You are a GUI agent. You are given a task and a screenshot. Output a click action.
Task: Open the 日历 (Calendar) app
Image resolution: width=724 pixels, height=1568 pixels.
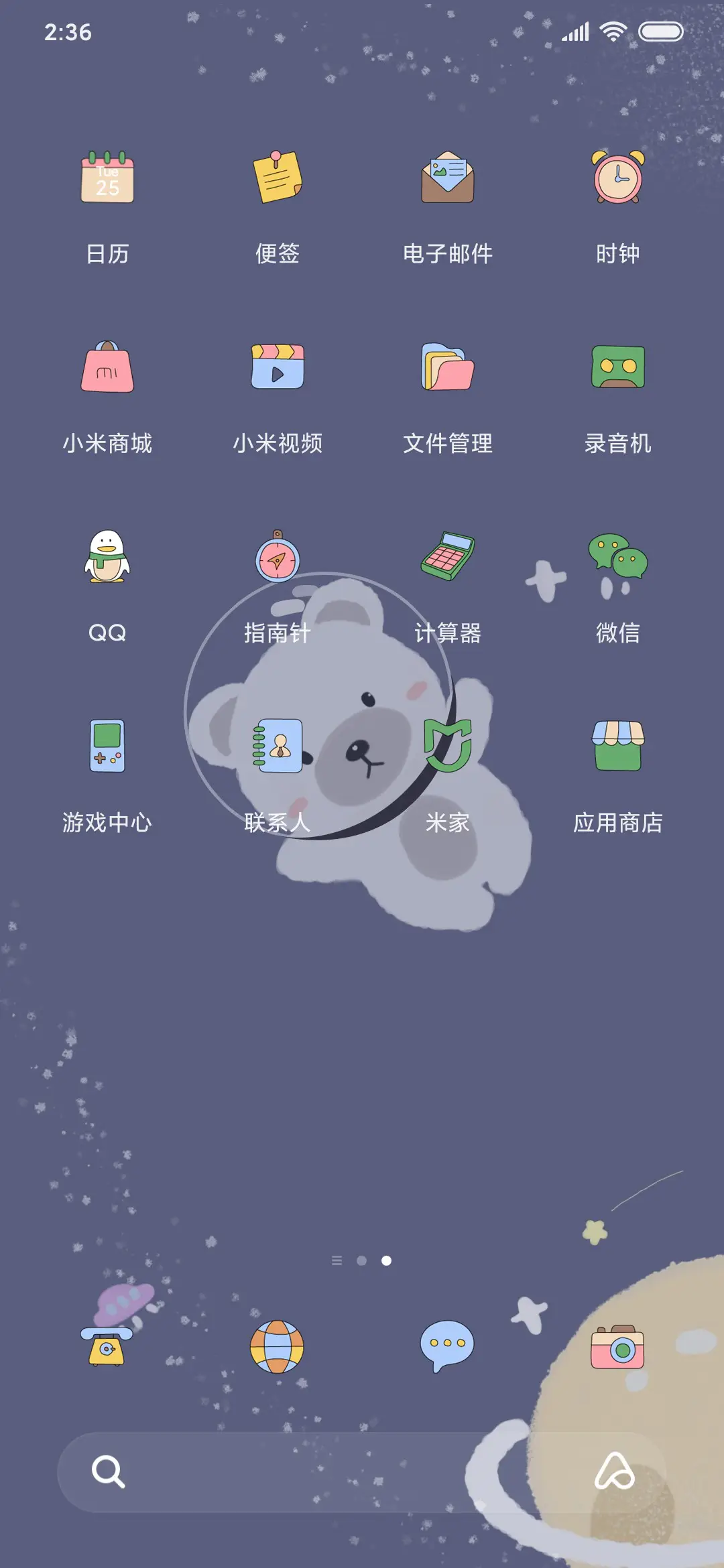click(107, 181)
